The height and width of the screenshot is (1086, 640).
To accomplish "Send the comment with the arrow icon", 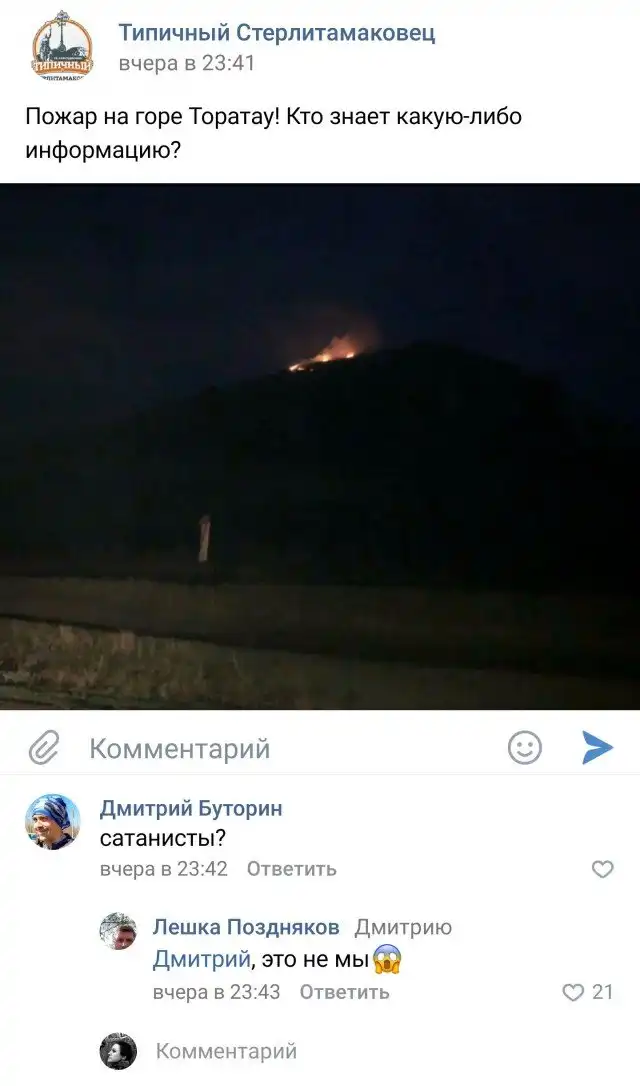I will (597, 747).
